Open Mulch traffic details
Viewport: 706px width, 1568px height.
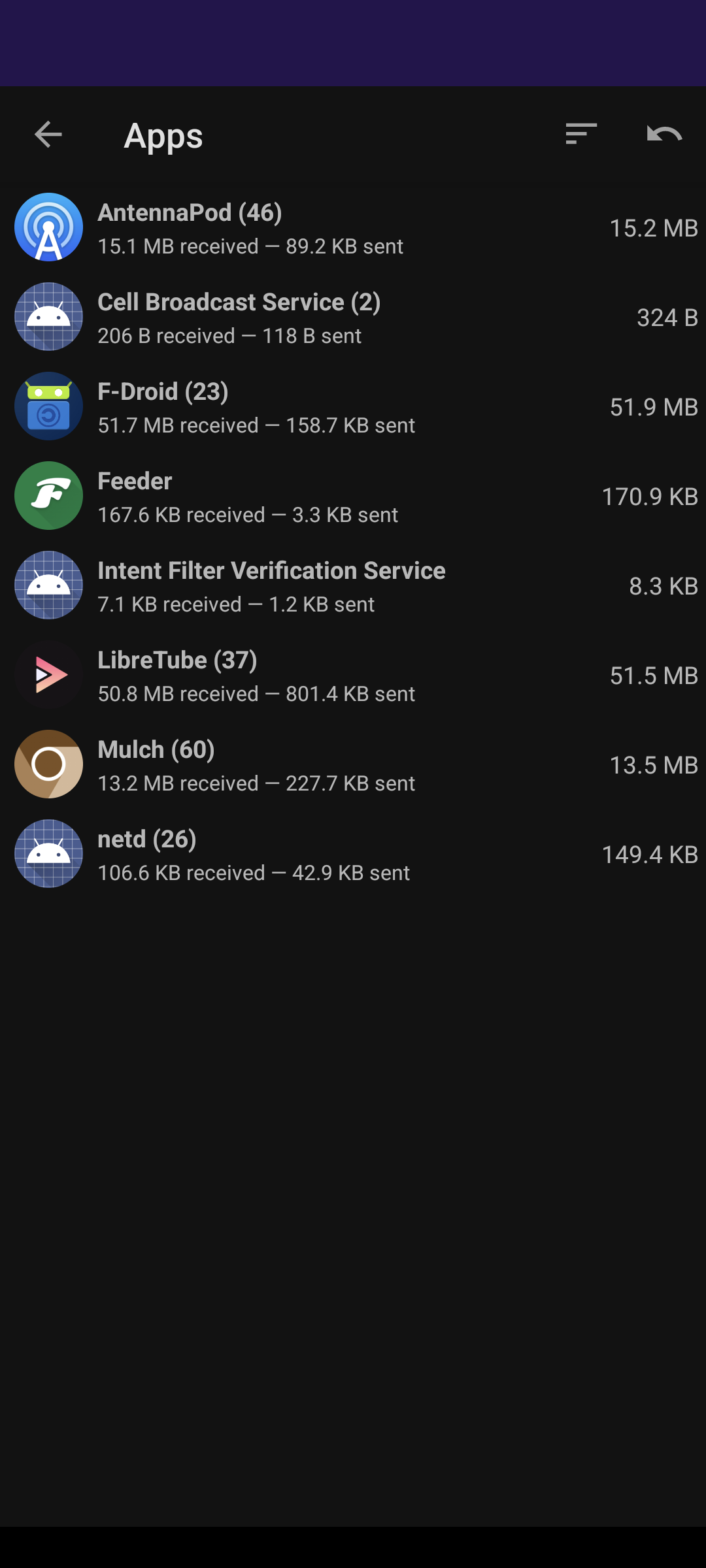(x=353, y=764)
